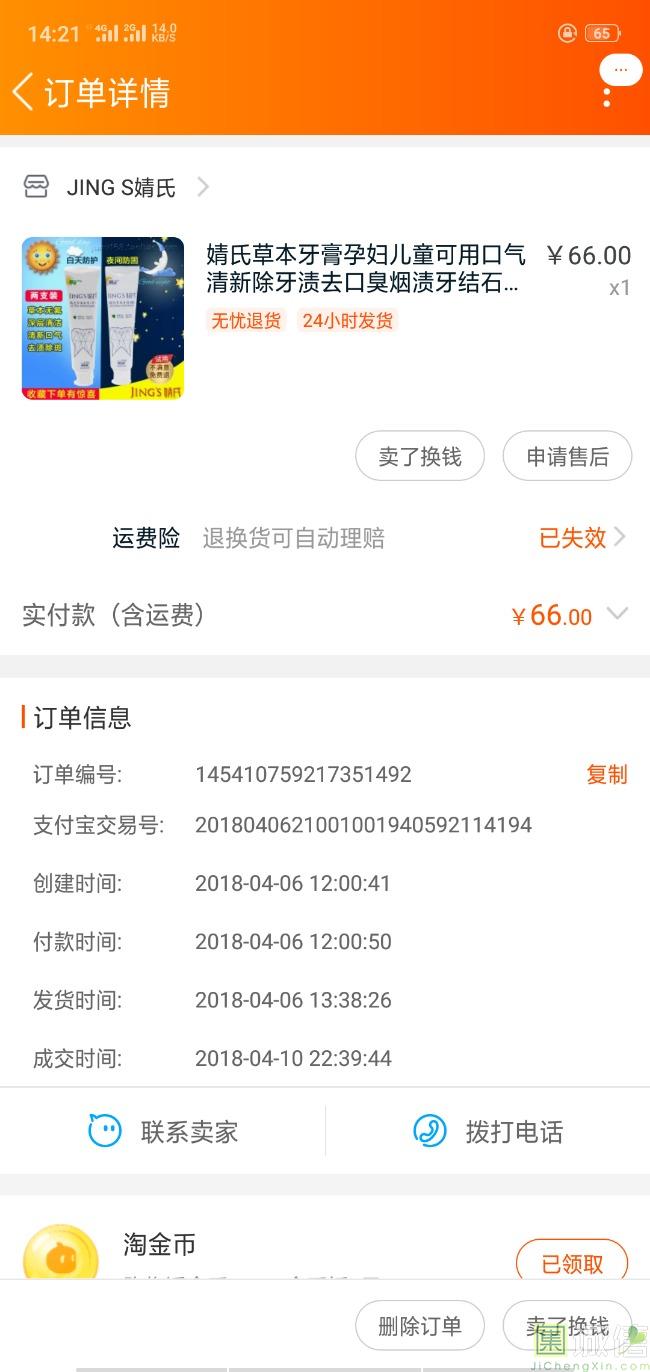650x1372 pixels.
Task: Tap the 已领取 Taojinbi button
Action: click(x=572, y=1264)
